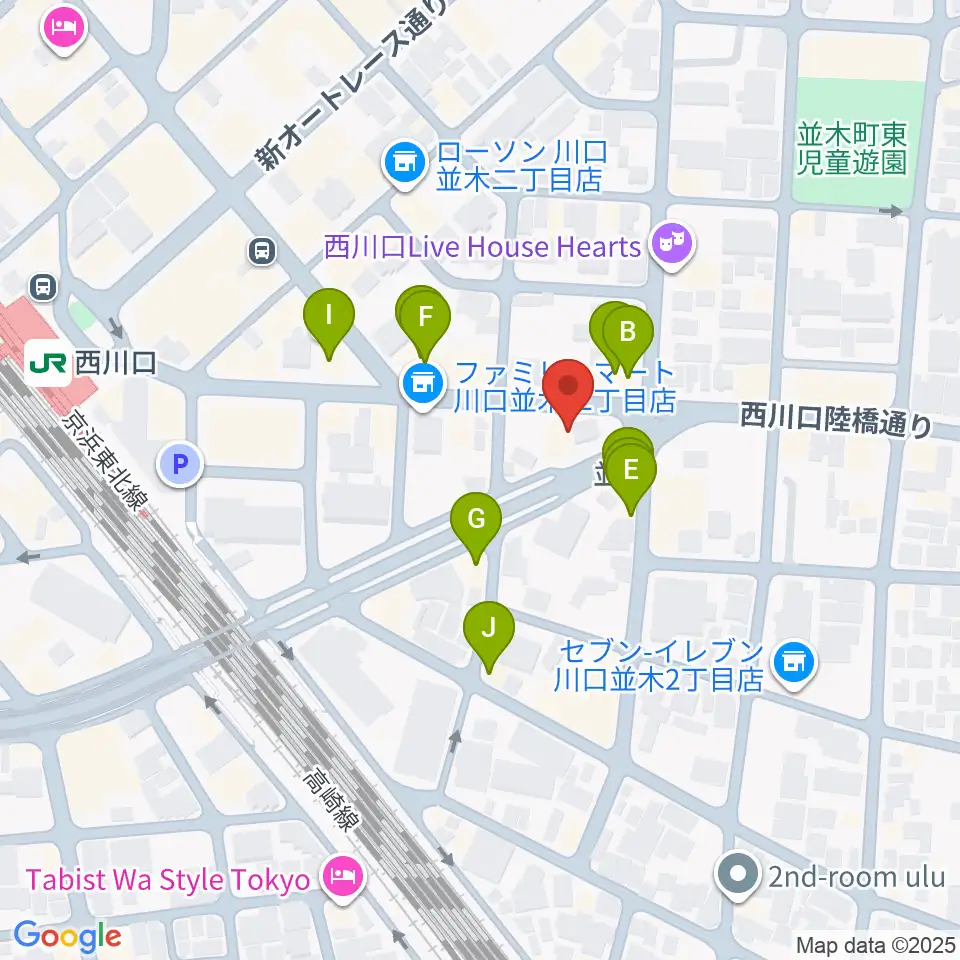Open 西川口Live House Hearts venue pin

tap(672, 243)
